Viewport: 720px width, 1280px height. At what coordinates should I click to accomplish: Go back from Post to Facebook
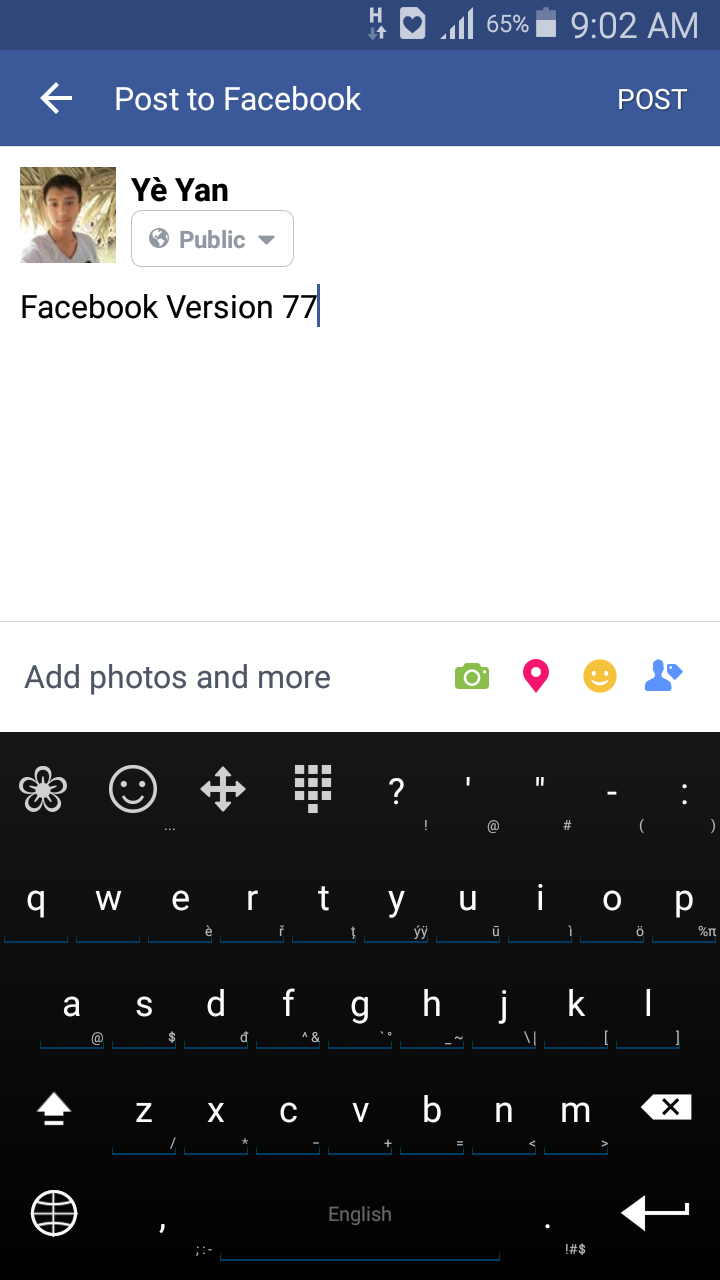pyautogui.click(x=56, y=98)
